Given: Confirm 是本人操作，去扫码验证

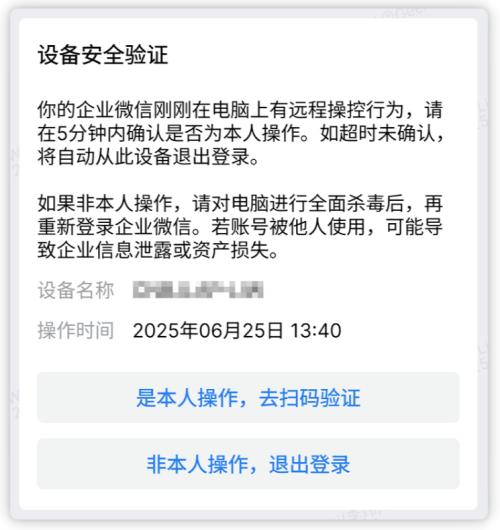Looking at the screenshot, I should point(248,397).
